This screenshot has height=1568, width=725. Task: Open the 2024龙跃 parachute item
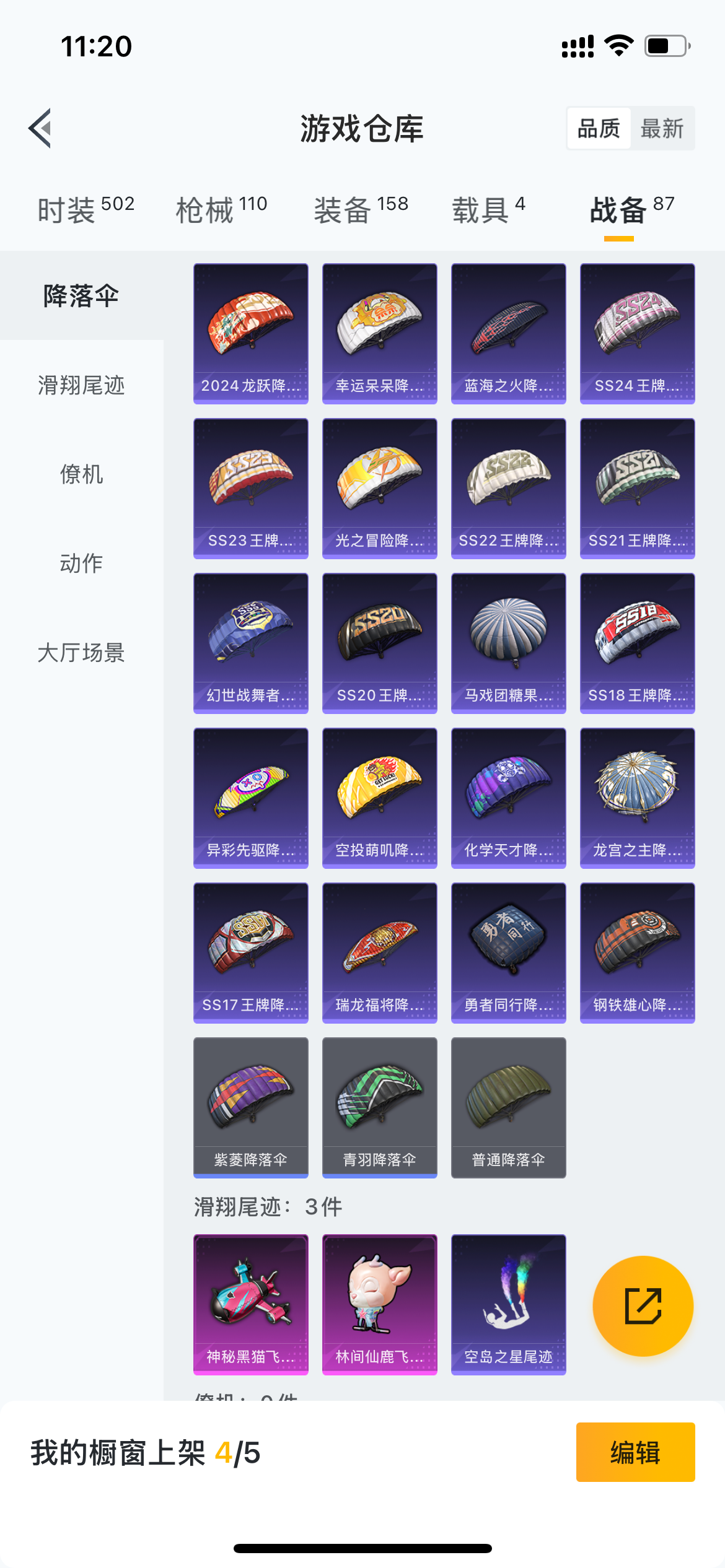[251, 334]
